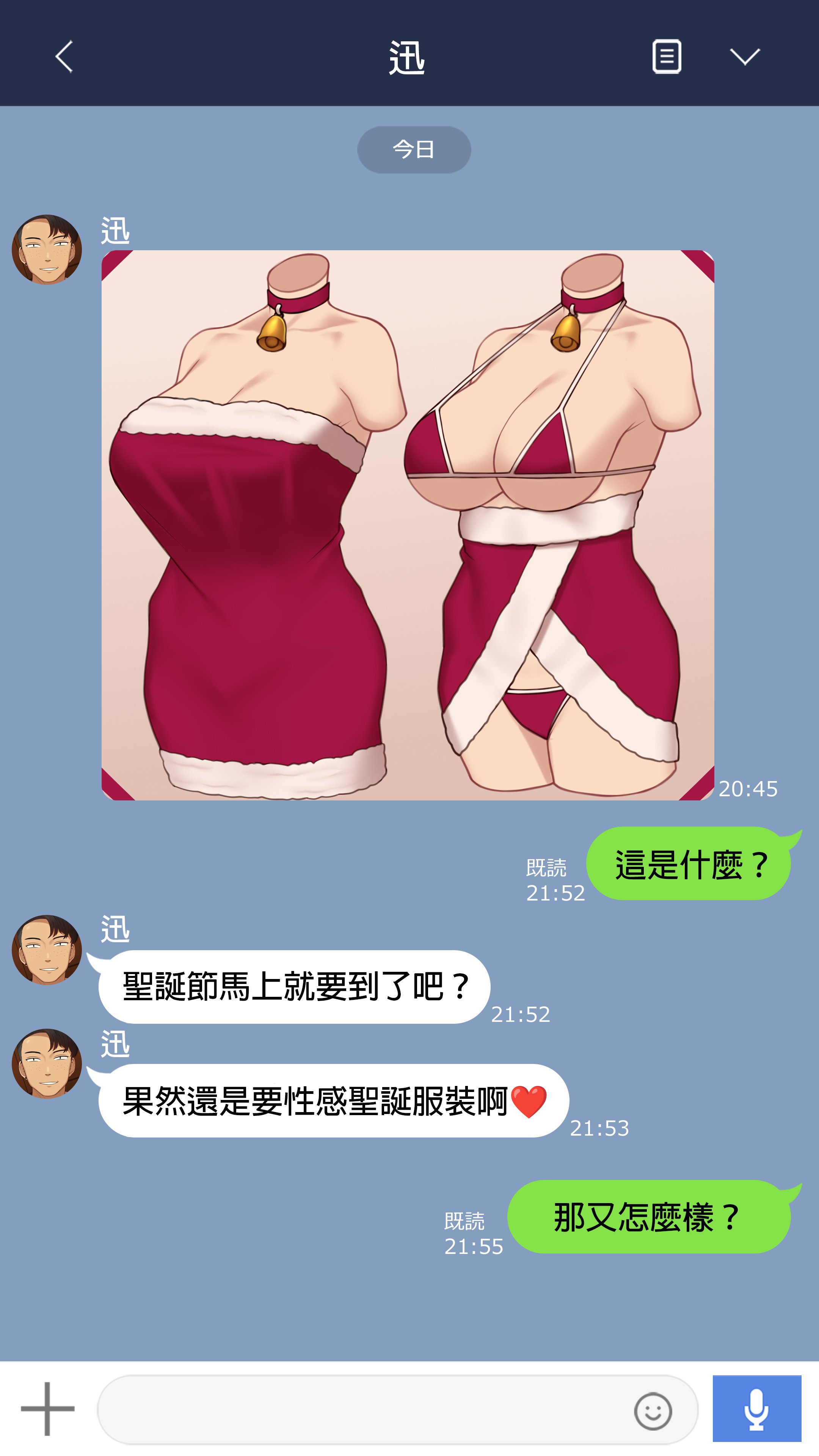Screen dimensions: 819x1456
Task: Start a voice message with the microphone
Action: click(x=756, y=1409)
